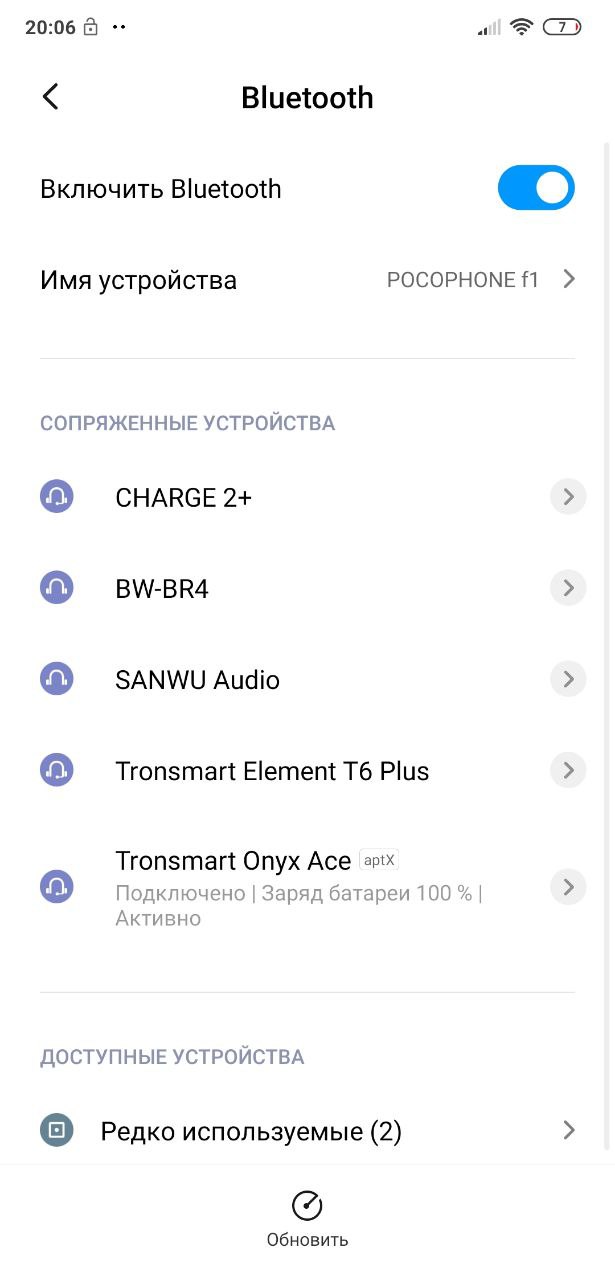Image resolution: width=615 pixels, height=1280 pixels.
Task: Expand Редко используемые (2) devices
Action: 307,1131
